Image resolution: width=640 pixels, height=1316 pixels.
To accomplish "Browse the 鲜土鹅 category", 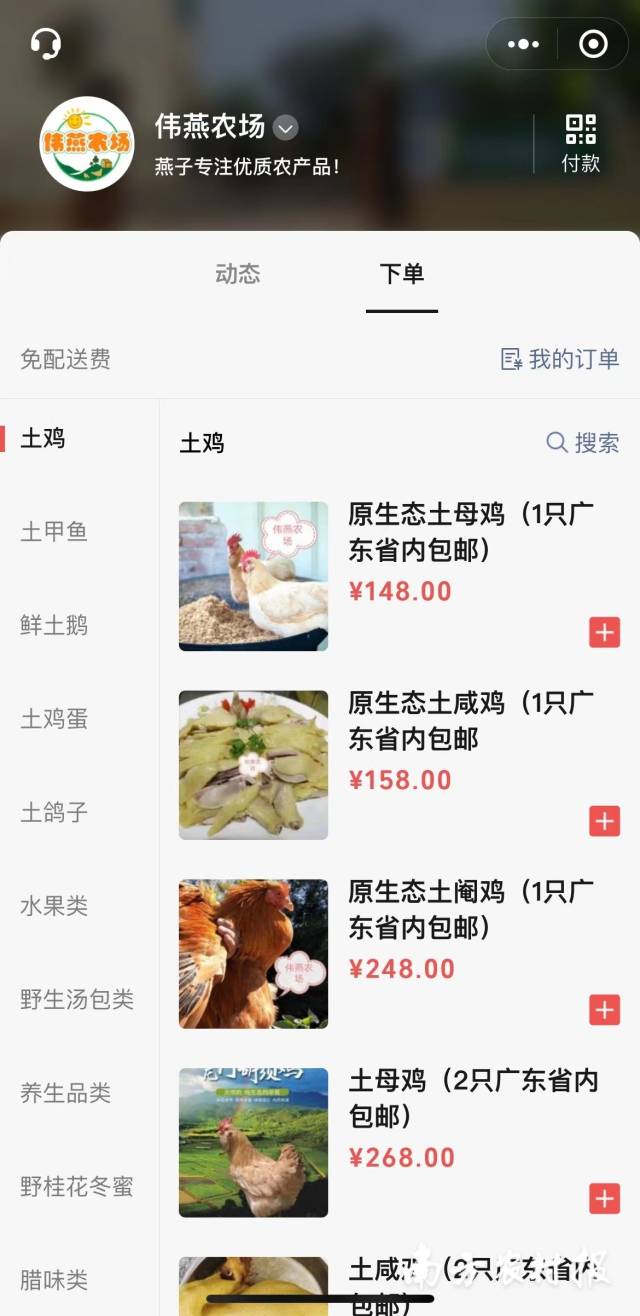I will [x=54, y=626].
